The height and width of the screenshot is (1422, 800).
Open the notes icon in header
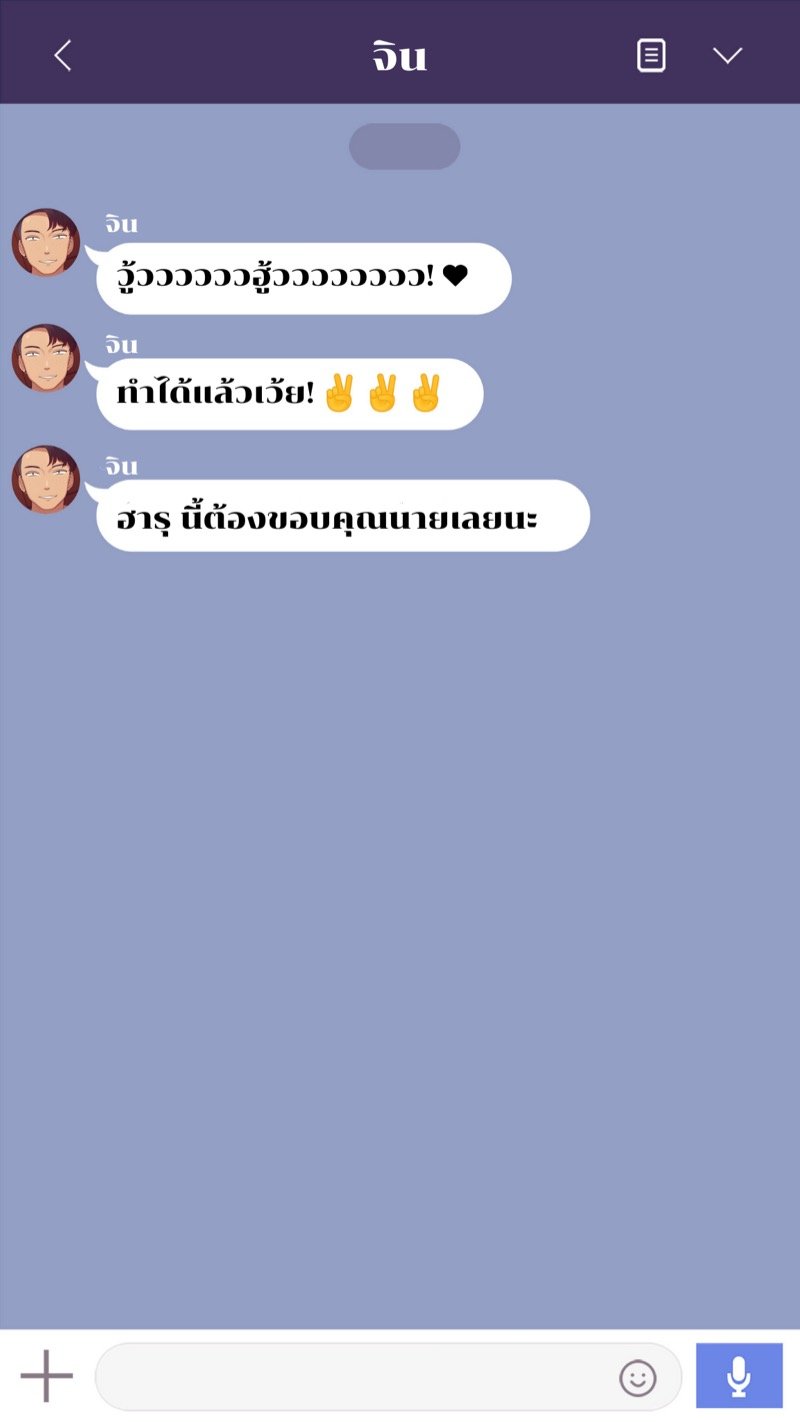pos(651,56)
